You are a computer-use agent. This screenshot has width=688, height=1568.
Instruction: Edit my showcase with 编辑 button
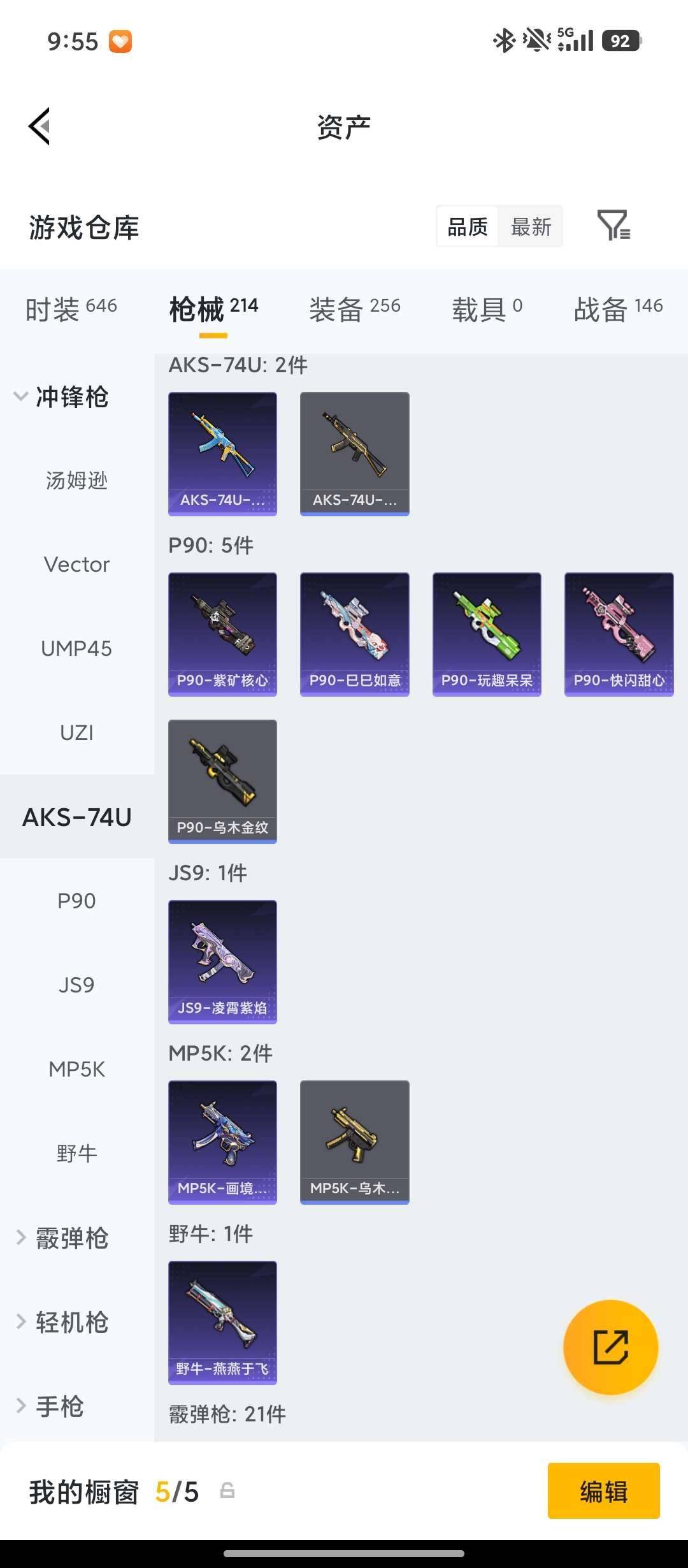(603, 1491)
